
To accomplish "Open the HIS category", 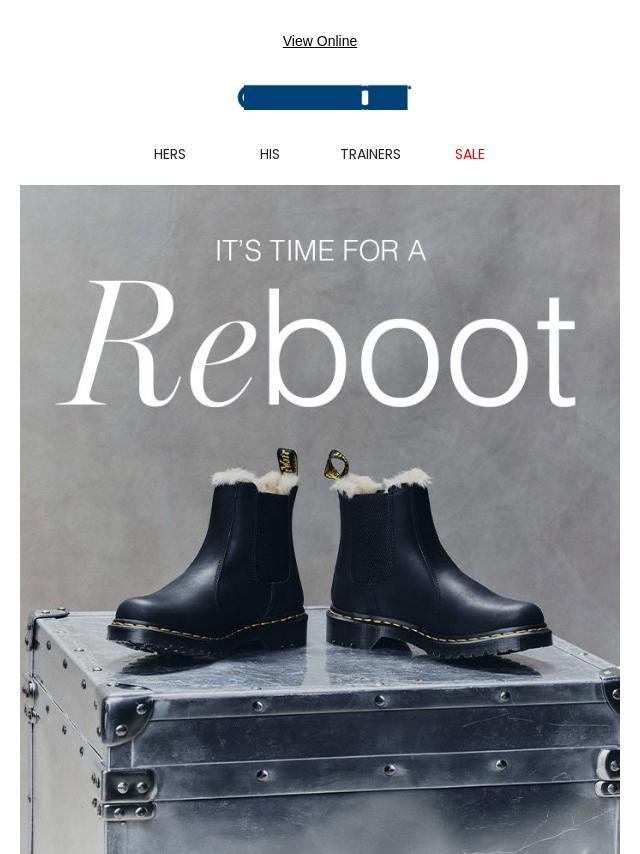I will 269,154.
